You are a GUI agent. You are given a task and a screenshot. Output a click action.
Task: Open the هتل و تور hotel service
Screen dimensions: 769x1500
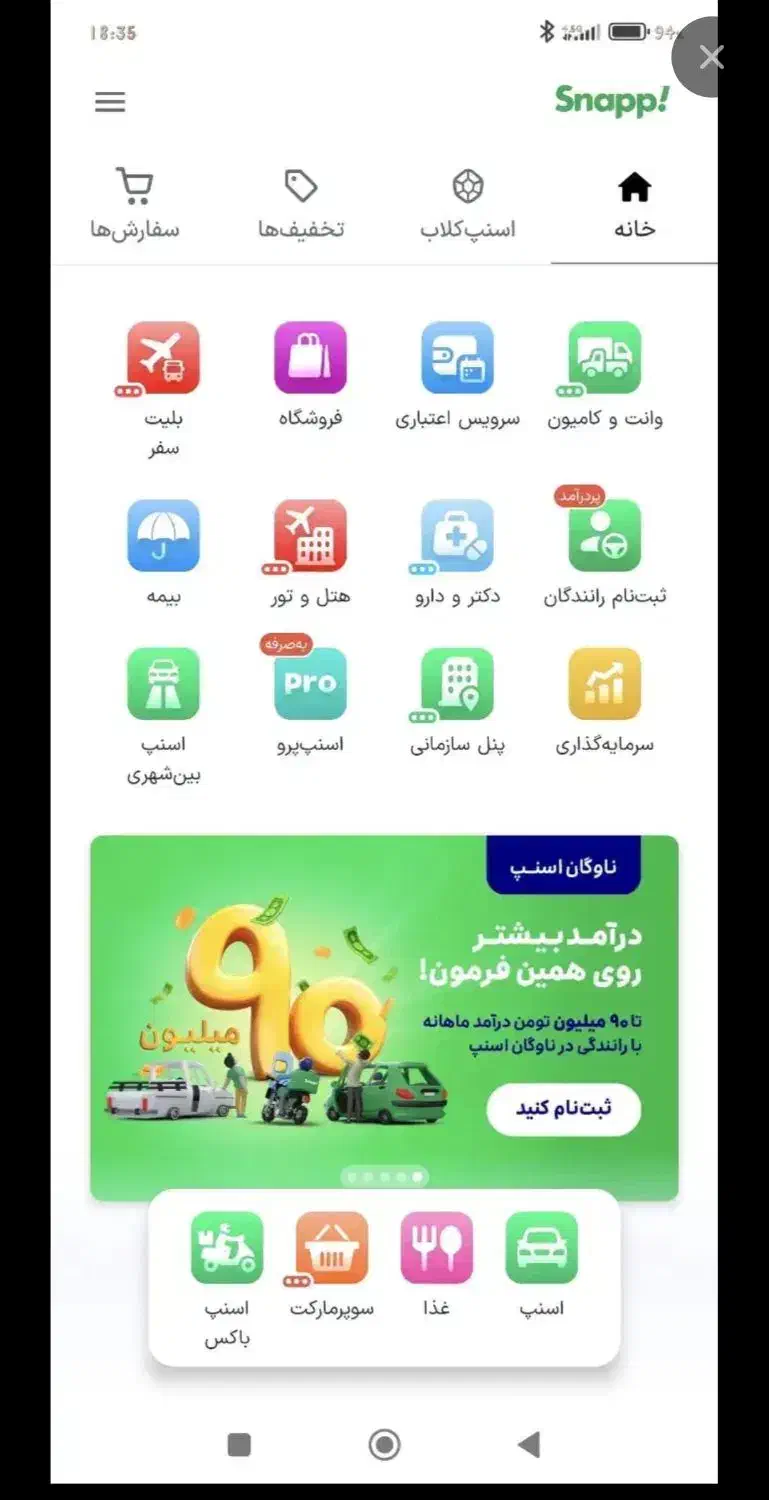click(x=310, y=536)
